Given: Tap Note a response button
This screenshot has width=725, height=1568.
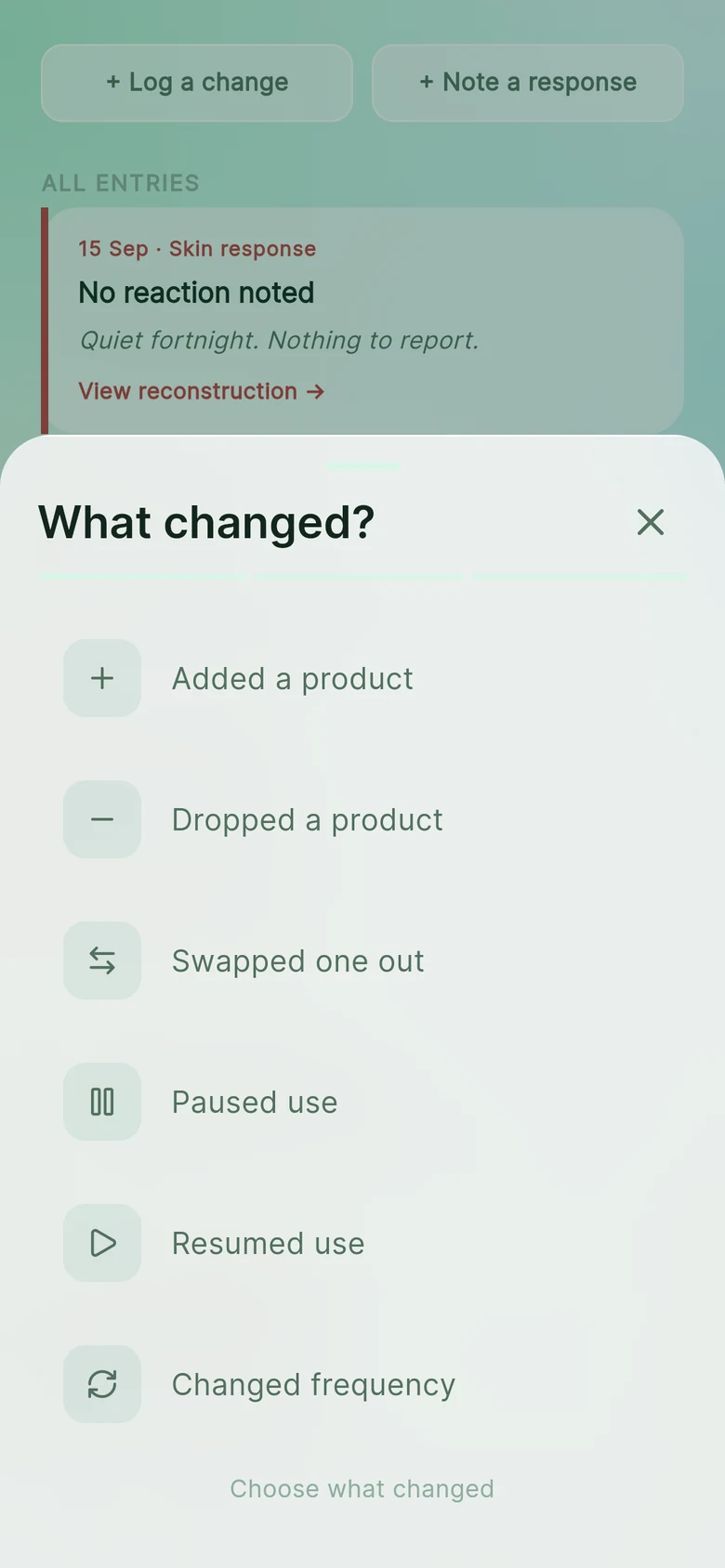Looking at the screenshot, I should click(528, 83).
